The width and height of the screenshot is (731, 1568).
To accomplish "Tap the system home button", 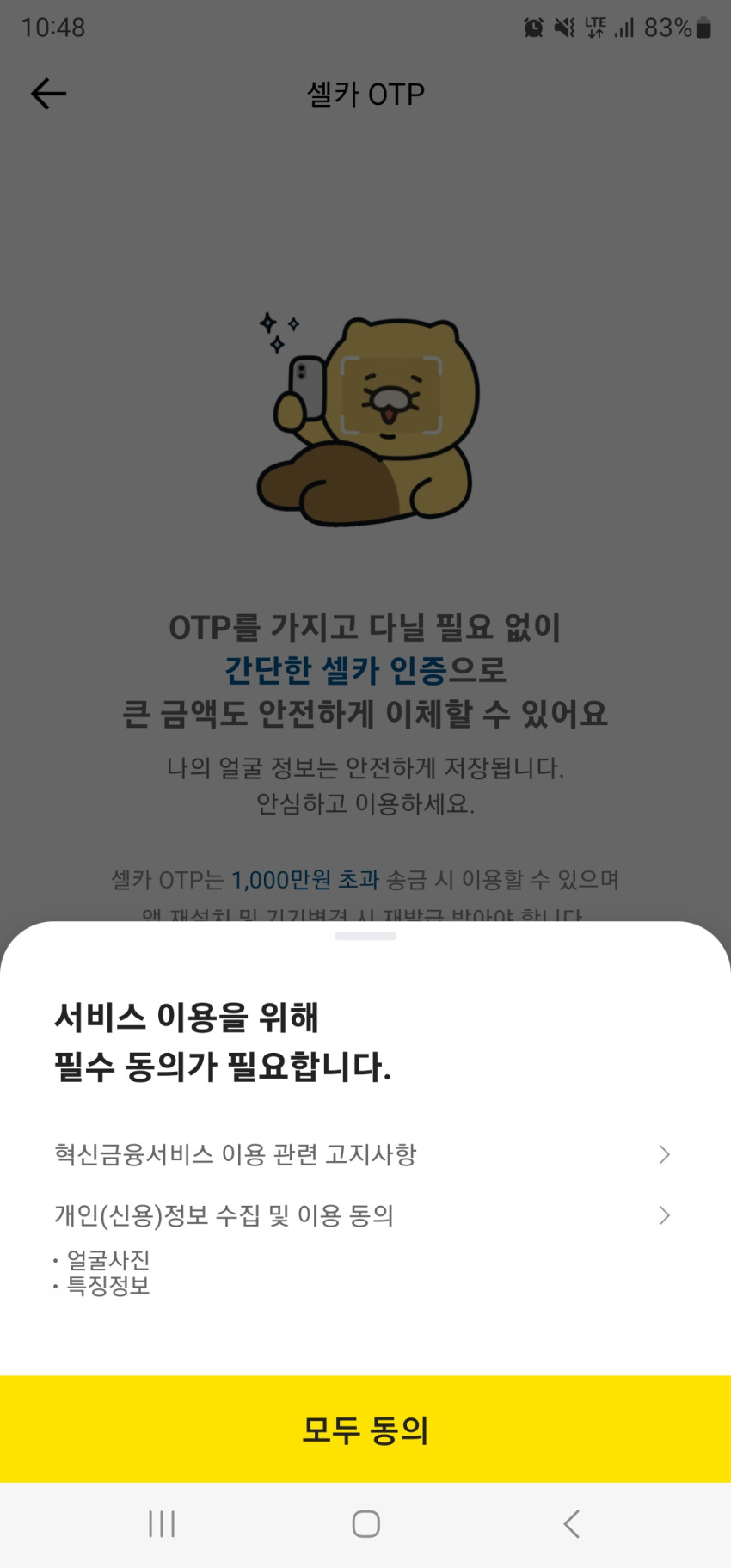I will 365,1524.
